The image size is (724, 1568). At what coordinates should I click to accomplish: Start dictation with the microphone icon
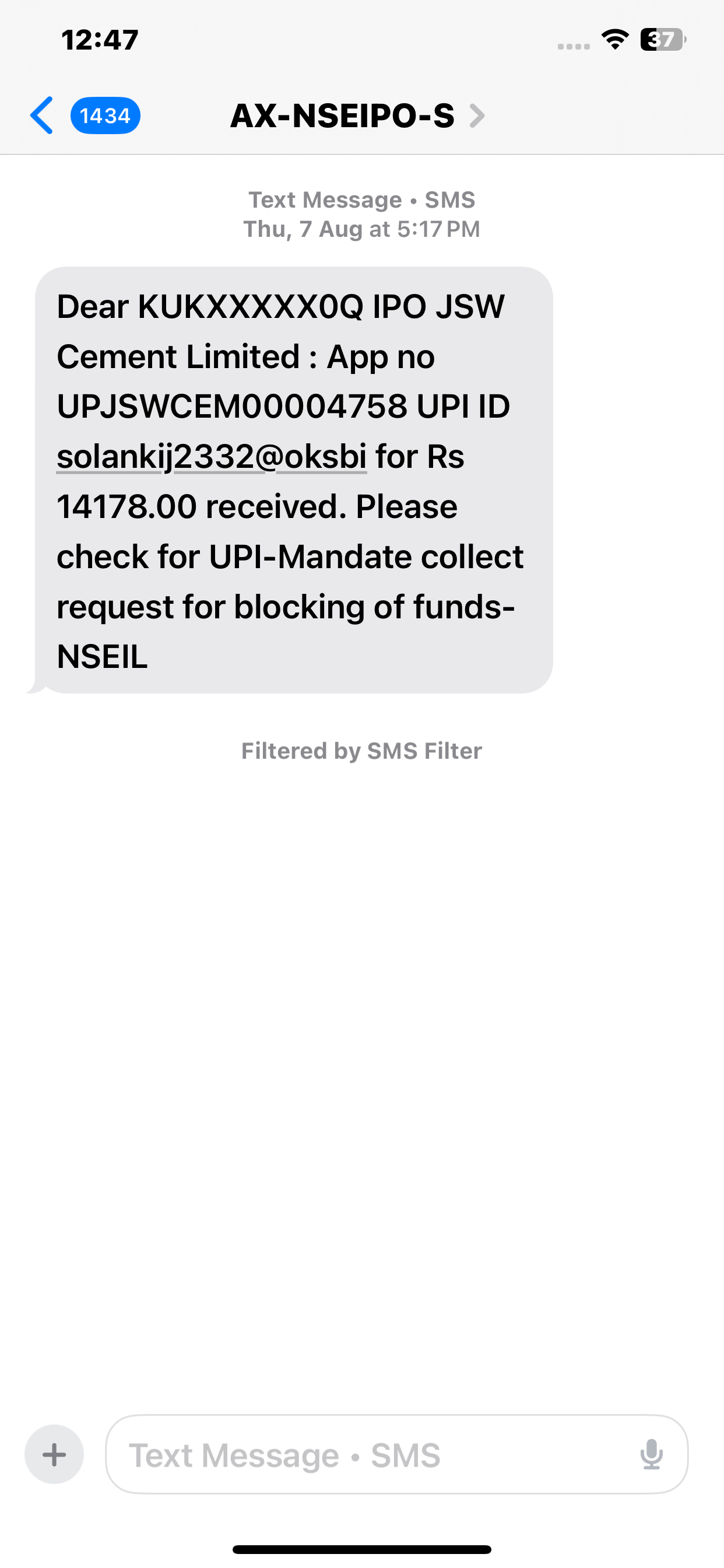pyautogui.click(x=651, y=1454)
